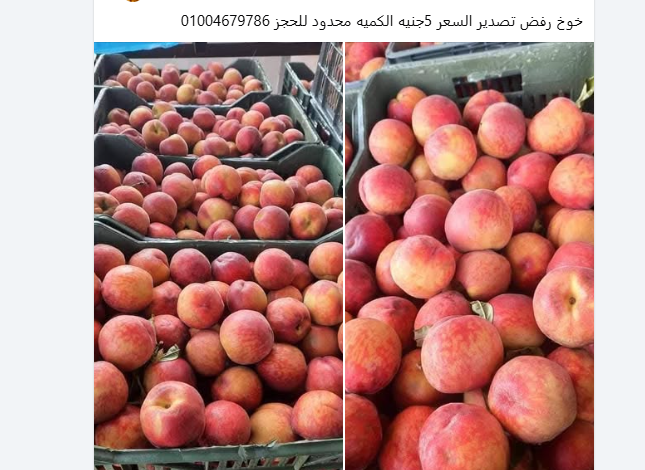Open the left photo of stacked peach crates
The width and height of the screenshot is (645, 470).
218,255
